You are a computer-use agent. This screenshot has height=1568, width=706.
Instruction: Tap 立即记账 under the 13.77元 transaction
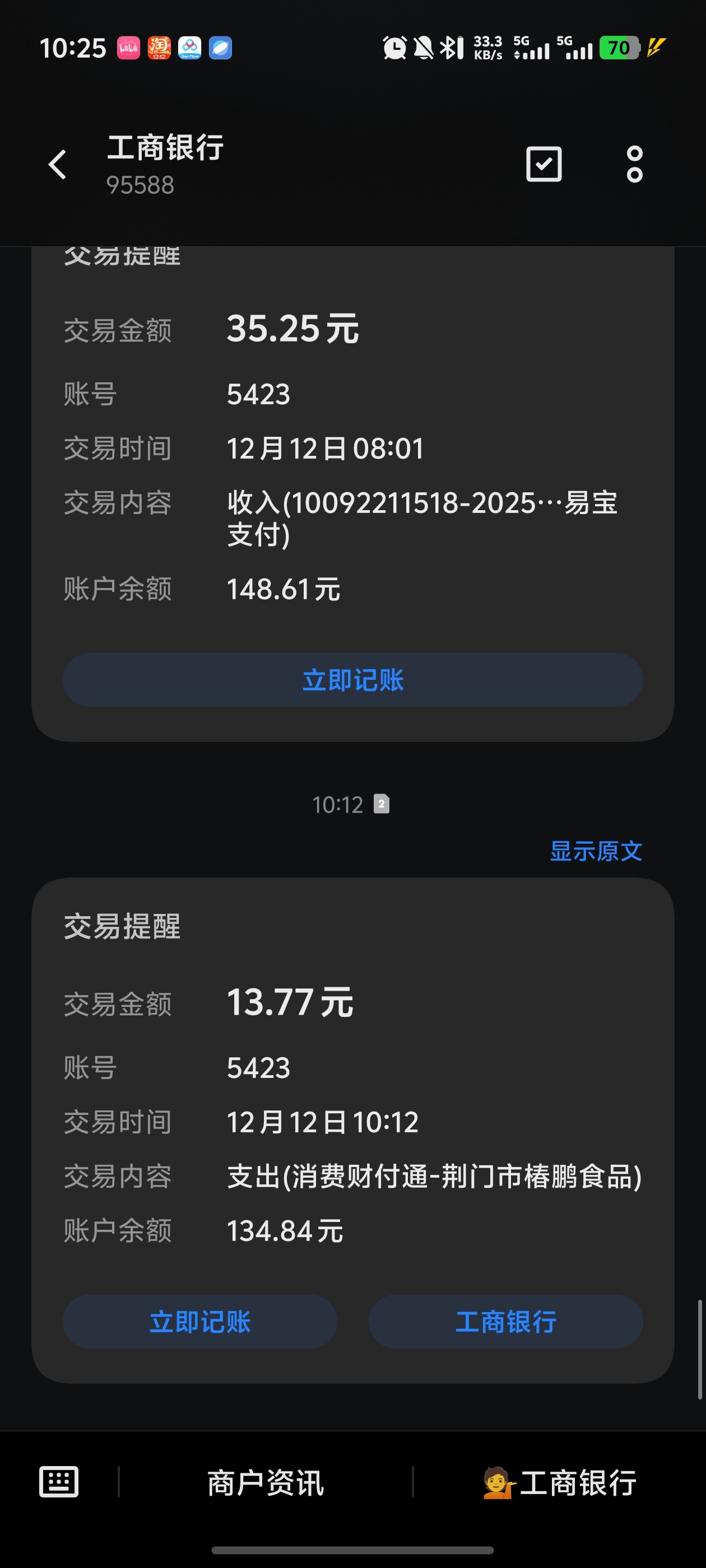click(200, 1322)
